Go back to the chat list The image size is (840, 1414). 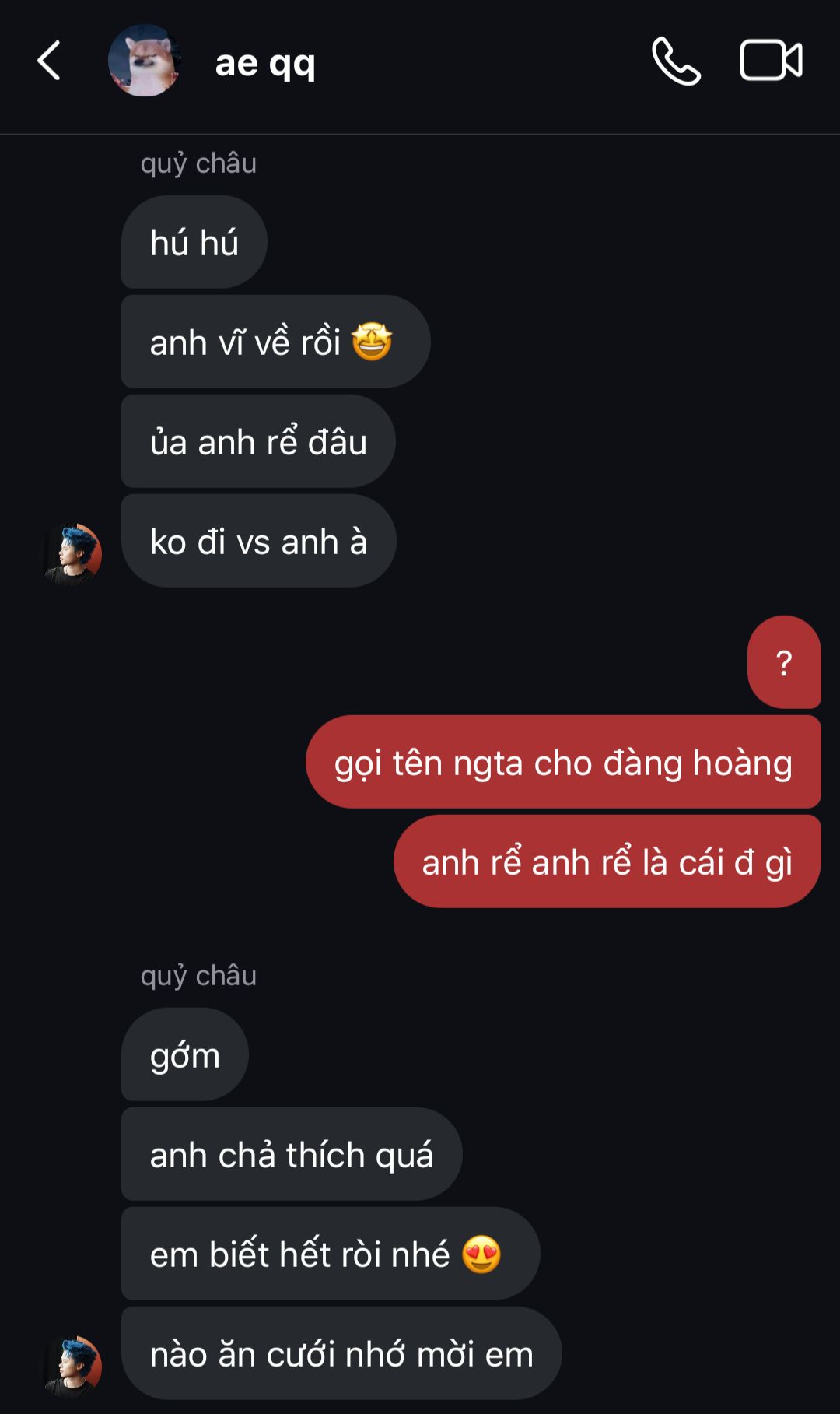coord(49,61)
